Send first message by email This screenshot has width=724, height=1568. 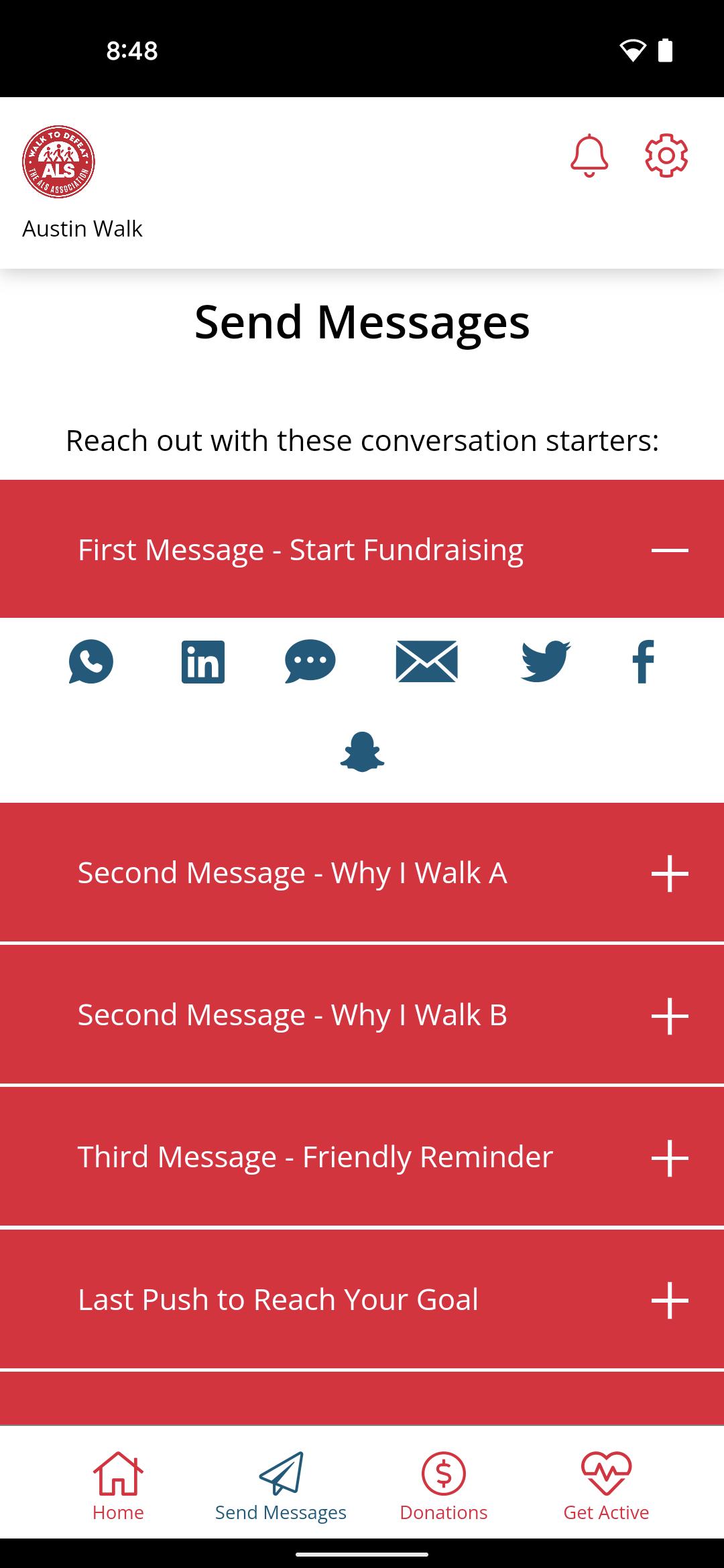(427, 661)
